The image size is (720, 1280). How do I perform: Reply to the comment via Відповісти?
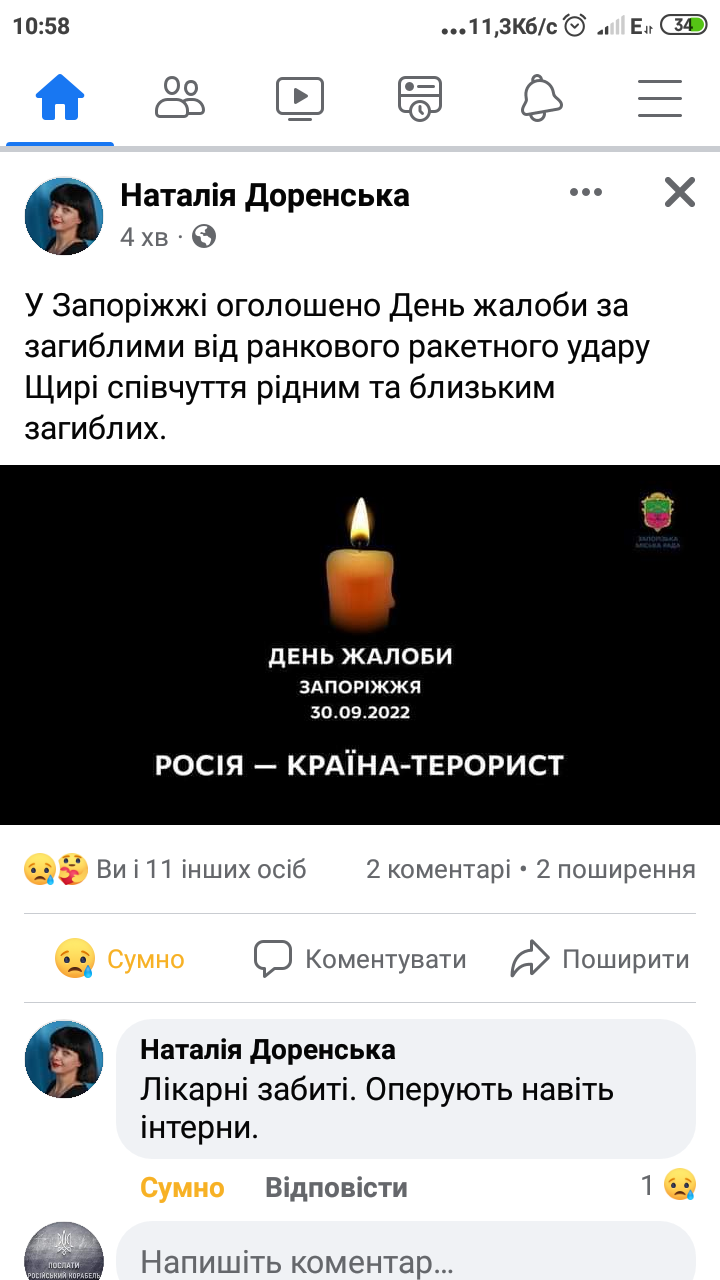pos(336,1188)
